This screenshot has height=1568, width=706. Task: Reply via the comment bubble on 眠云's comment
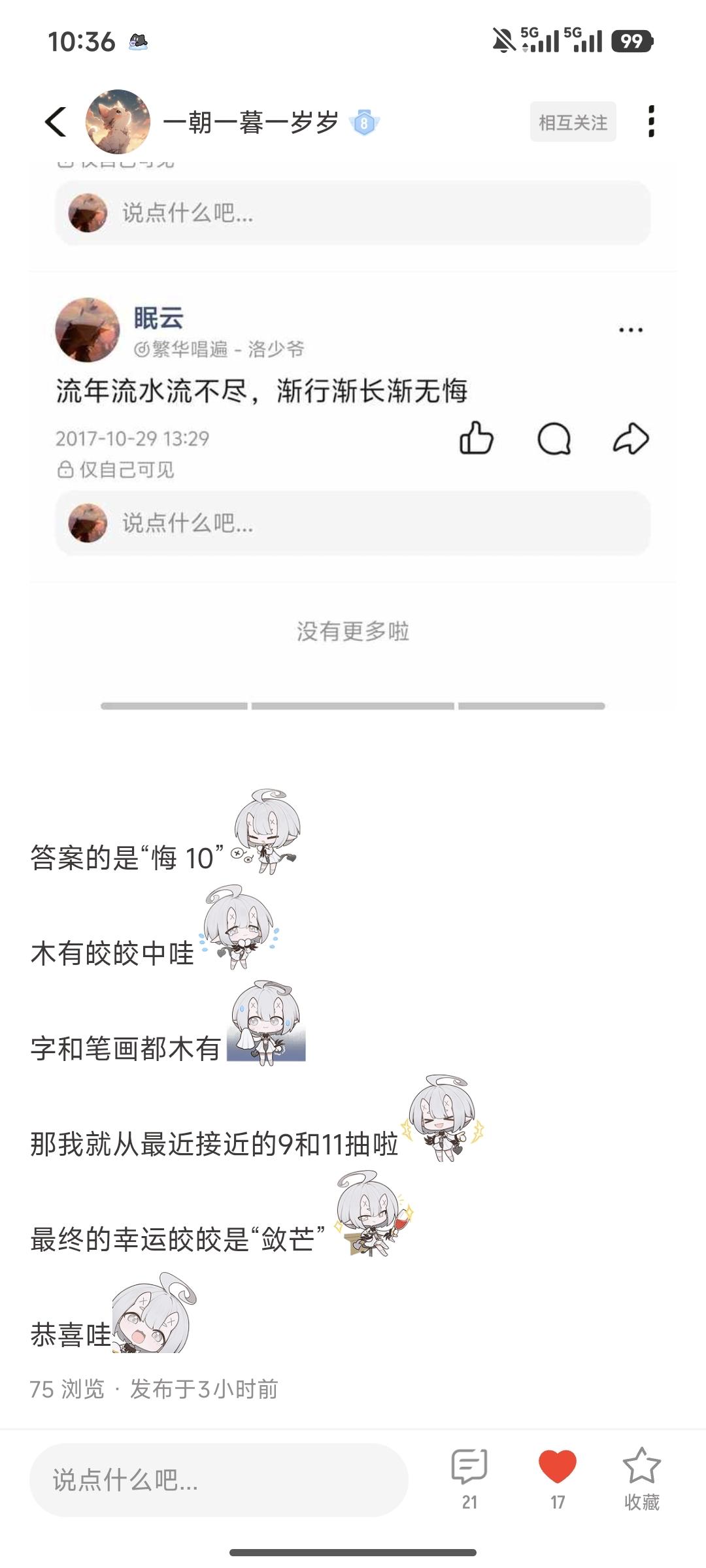(x=554, y=438)
